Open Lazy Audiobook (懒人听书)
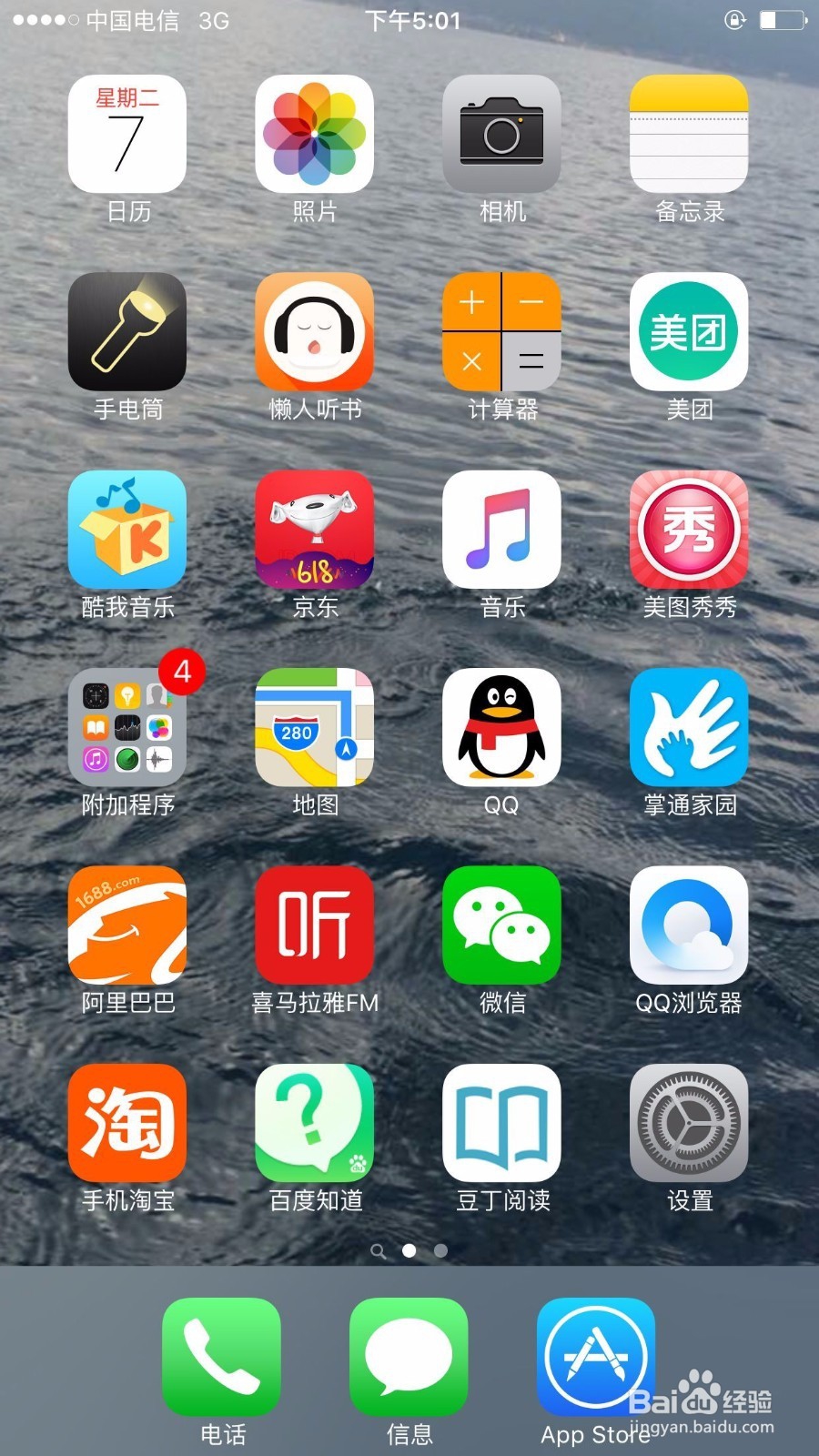819x1456 pixels. pos(314,332)
